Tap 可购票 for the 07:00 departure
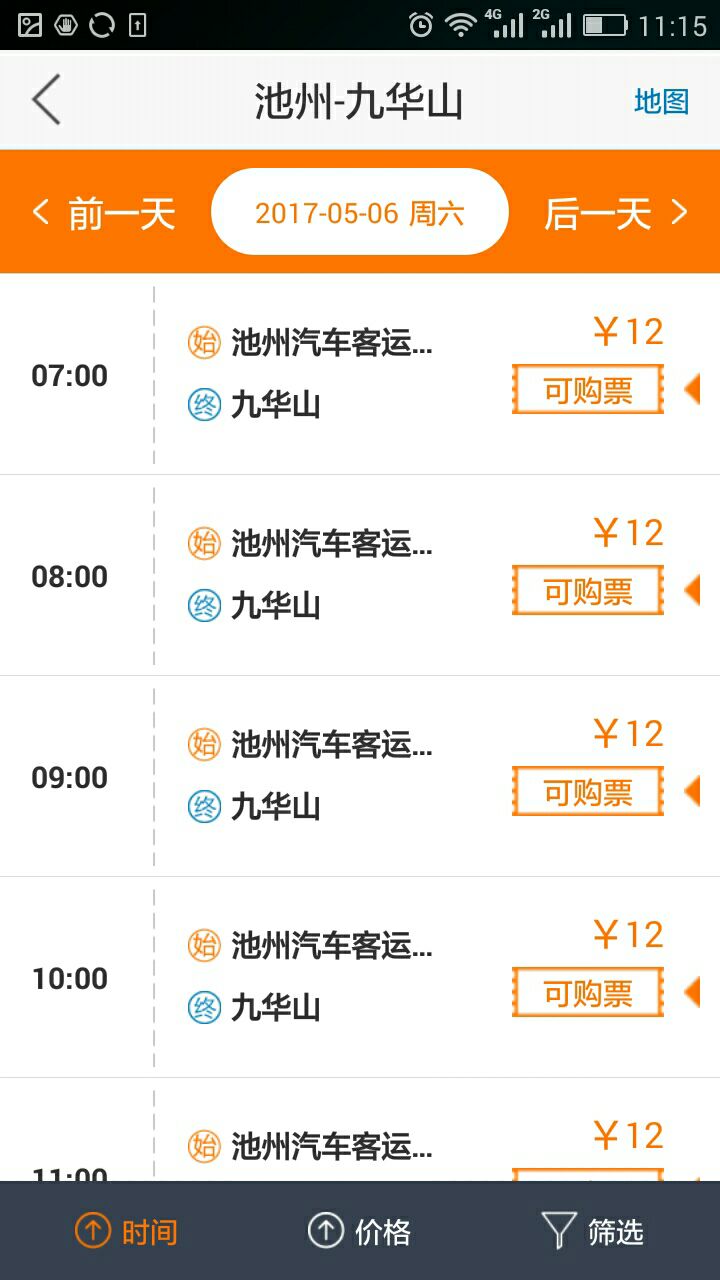 coord(588,389)
